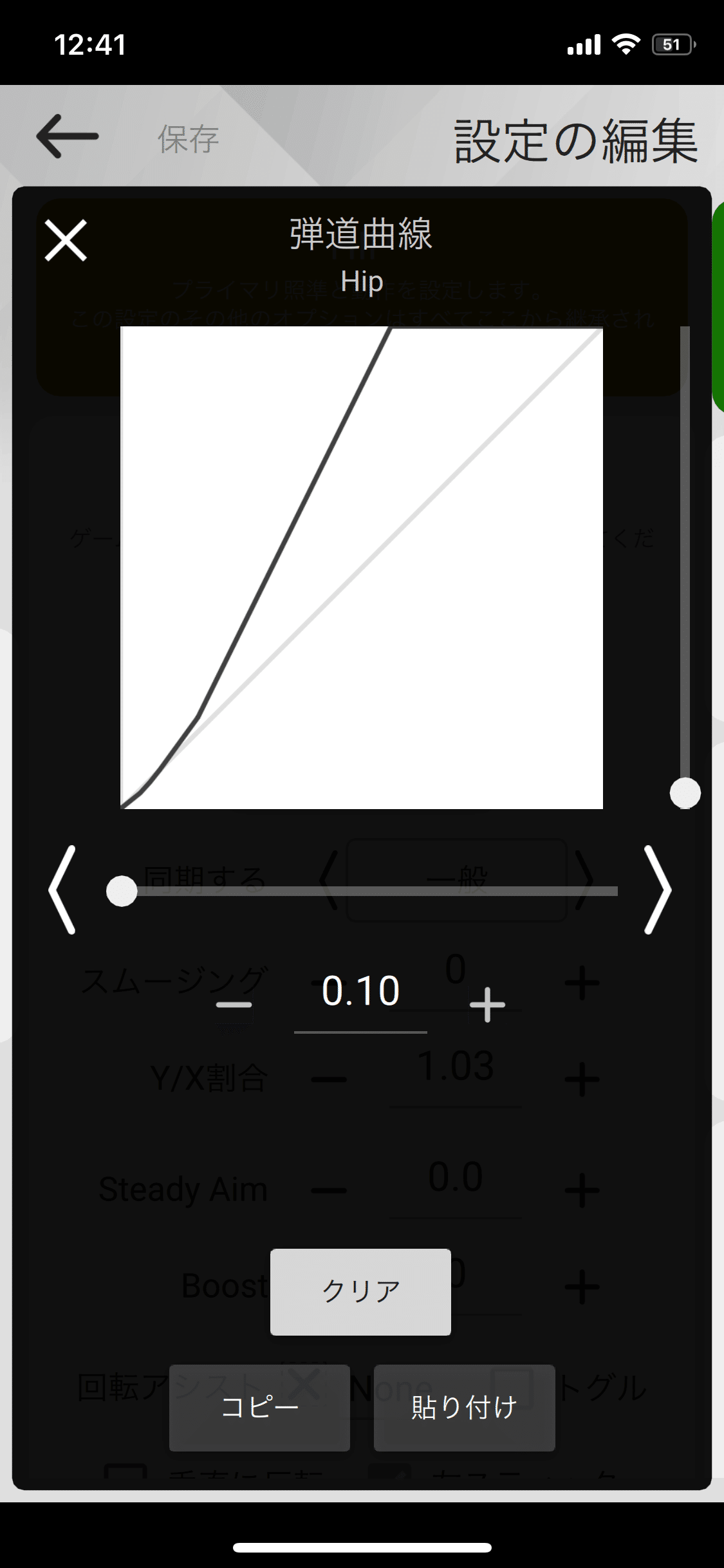Go to the previous curve point
Screen dimensions: 724x1568
point(62,889)
